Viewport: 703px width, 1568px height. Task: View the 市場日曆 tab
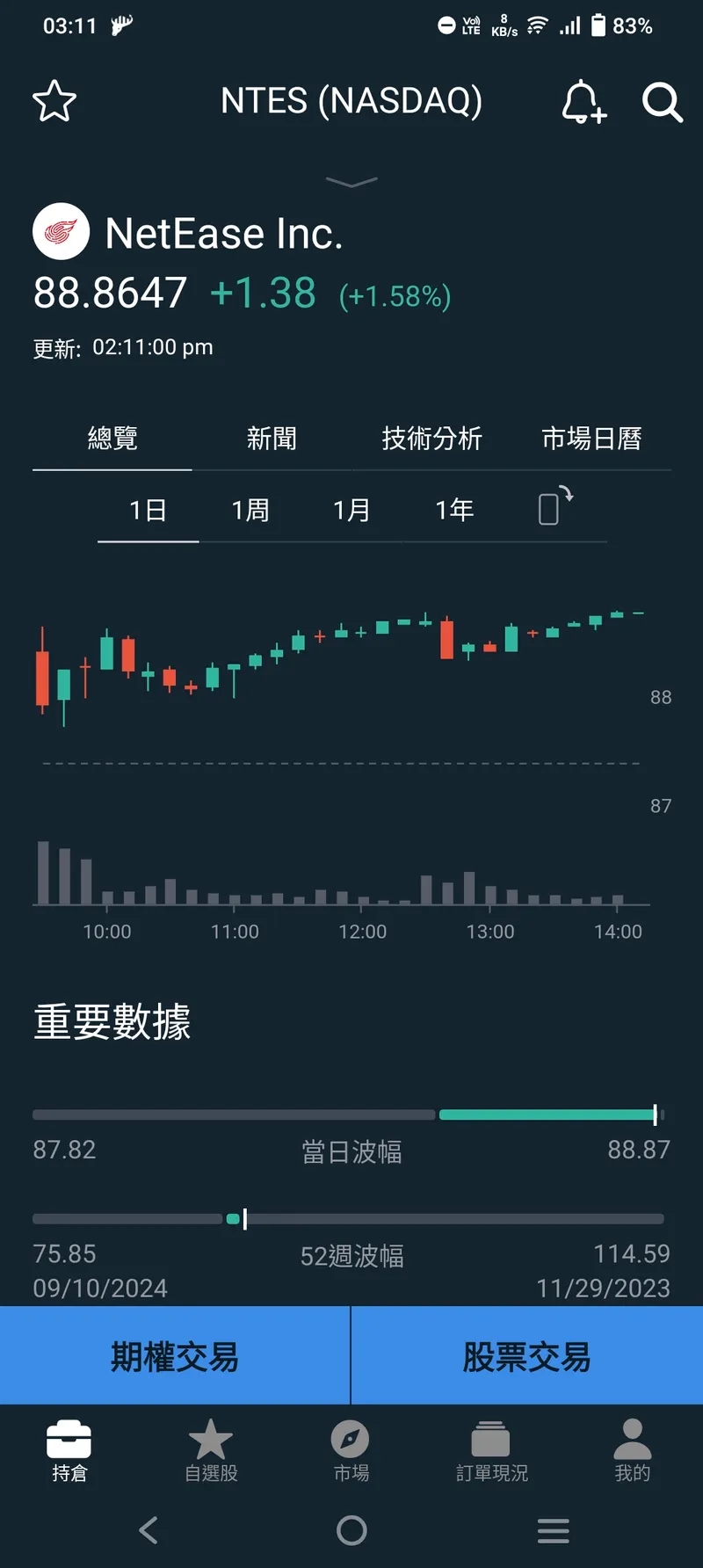pyautogui.click(x=591, y=438)
